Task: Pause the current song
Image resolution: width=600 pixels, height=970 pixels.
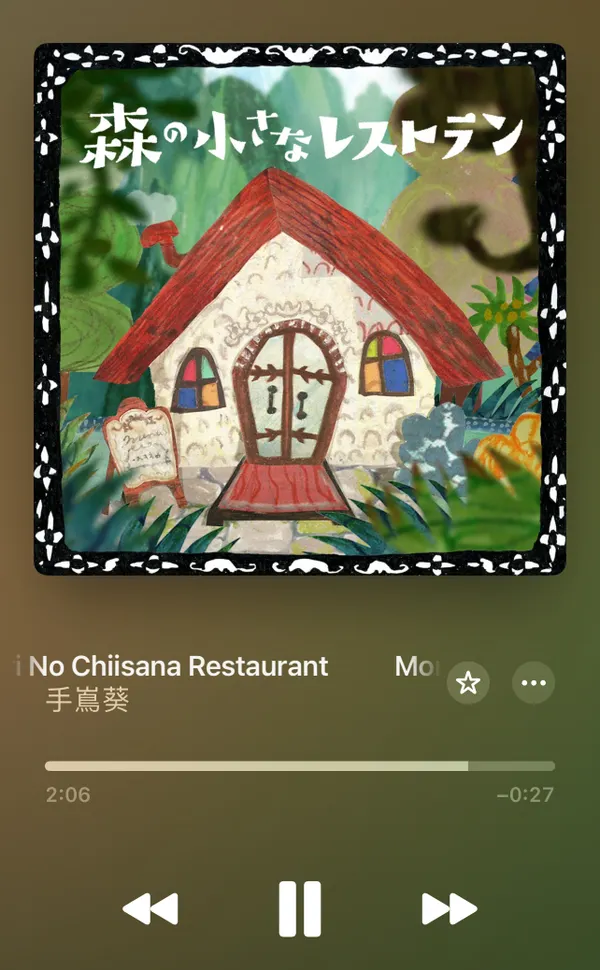Action: pos(299,908)
